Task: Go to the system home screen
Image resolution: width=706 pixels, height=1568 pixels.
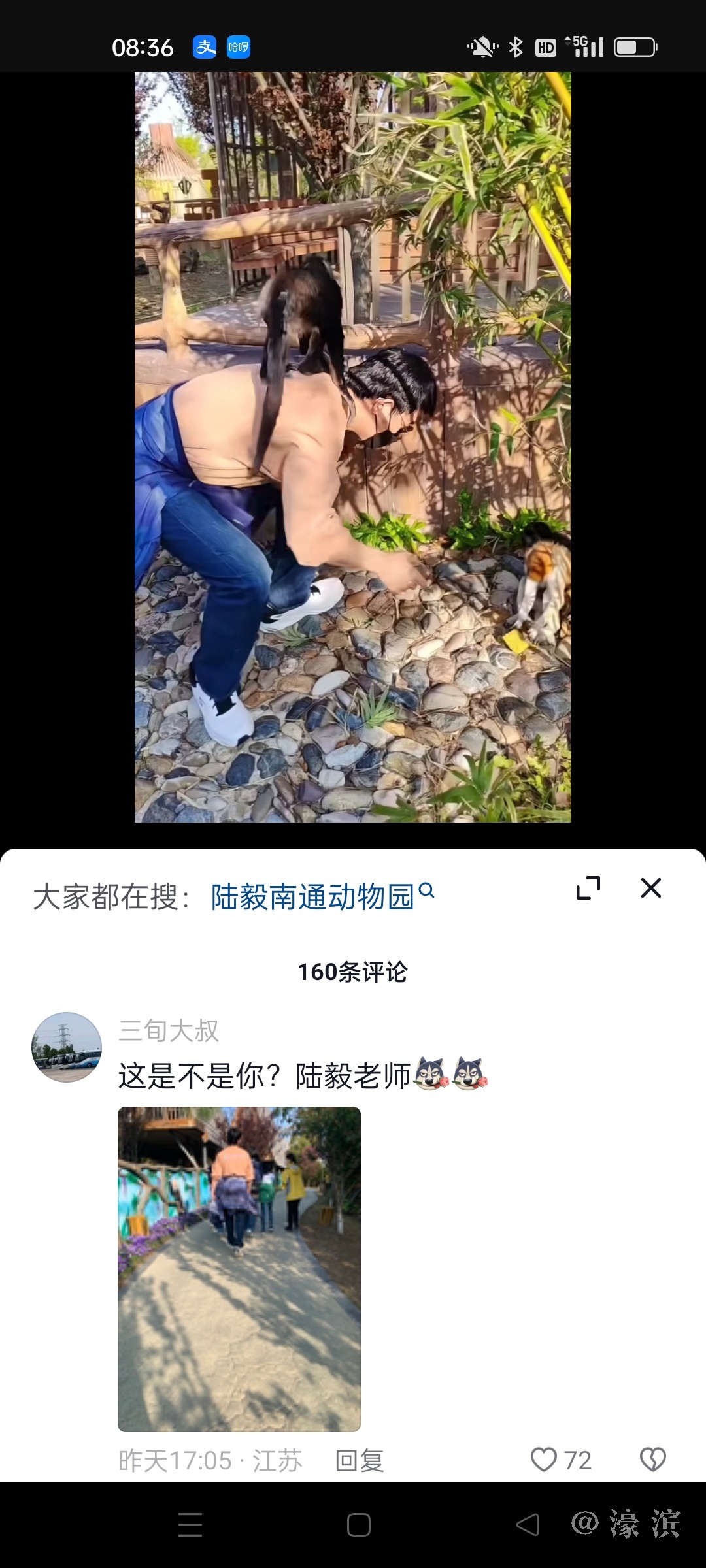Action: point(359,1525)
